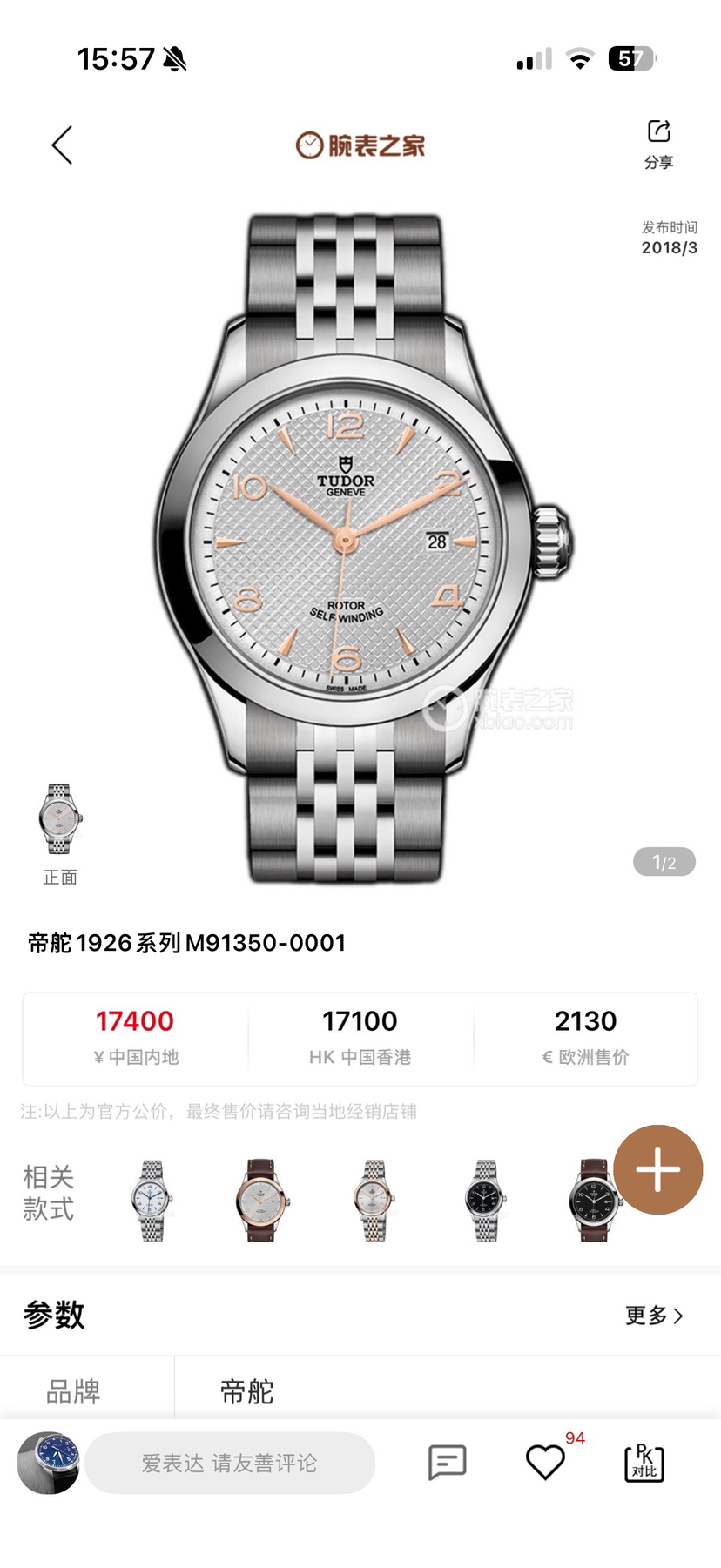The height and width of the screenshot is (1568, 721).
Task: Share this watch page
Action: (x=658, y=143)
